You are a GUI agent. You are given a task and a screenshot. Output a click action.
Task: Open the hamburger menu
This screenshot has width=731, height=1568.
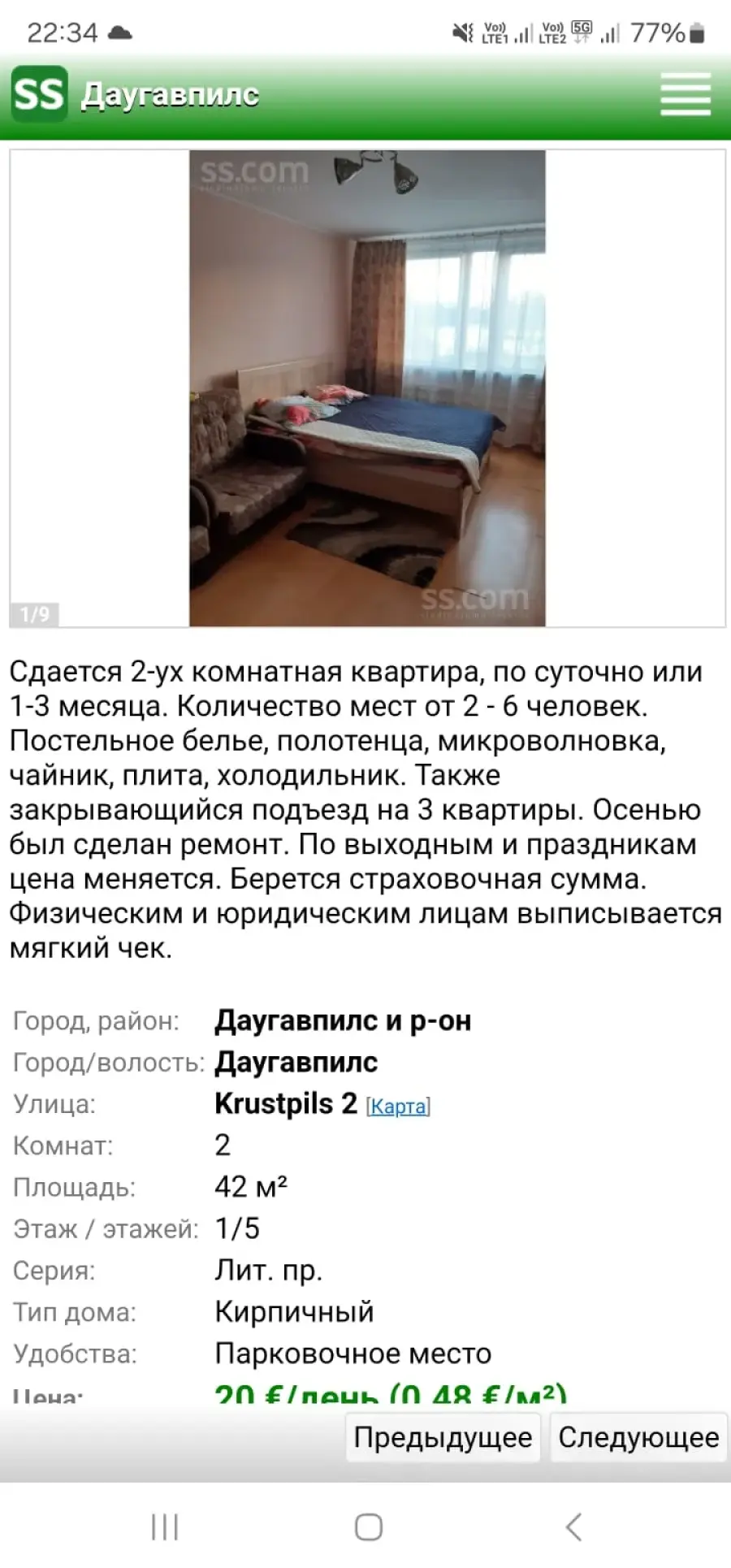tap(686, 94)
